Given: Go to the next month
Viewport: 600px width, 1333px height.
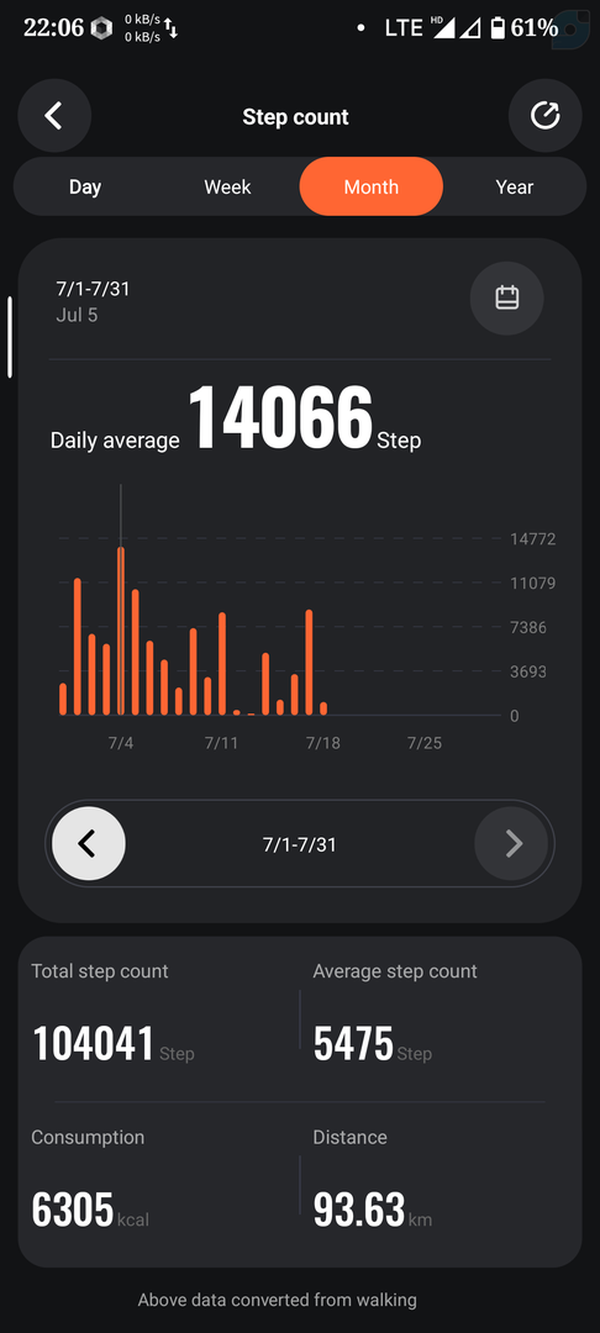Looking at the screenshot, I should coord(512,844).
